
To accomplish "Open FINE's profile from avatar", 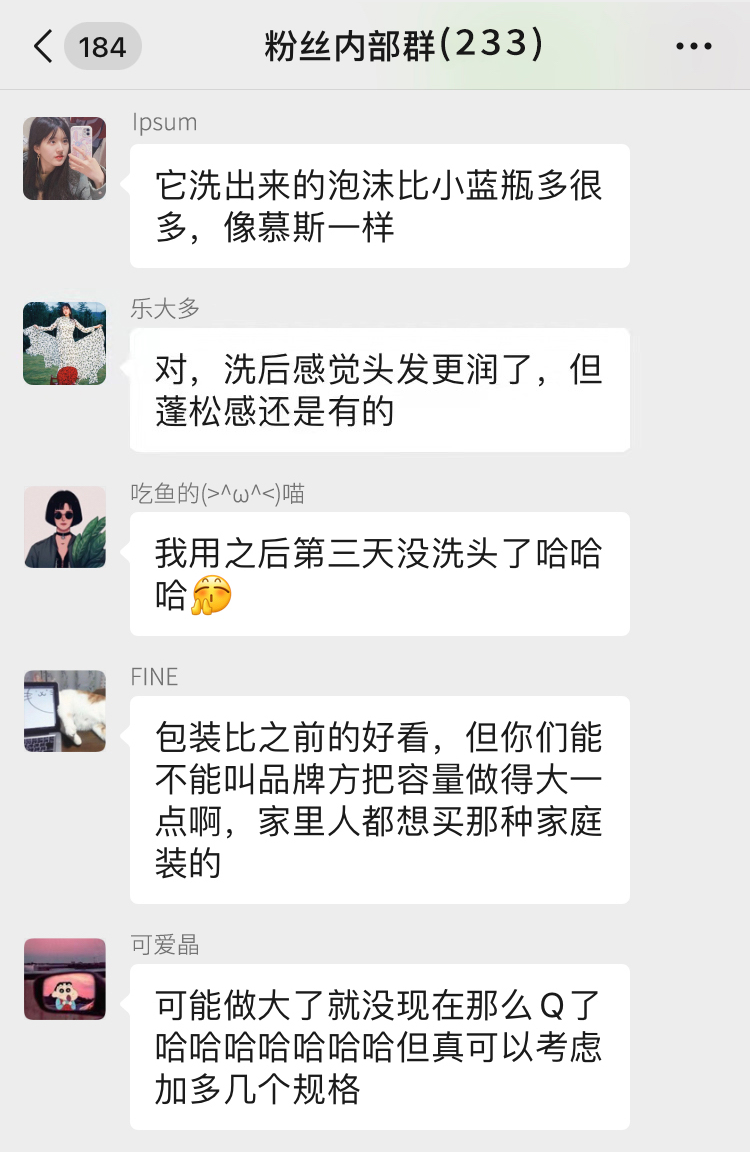I will 65,711.
